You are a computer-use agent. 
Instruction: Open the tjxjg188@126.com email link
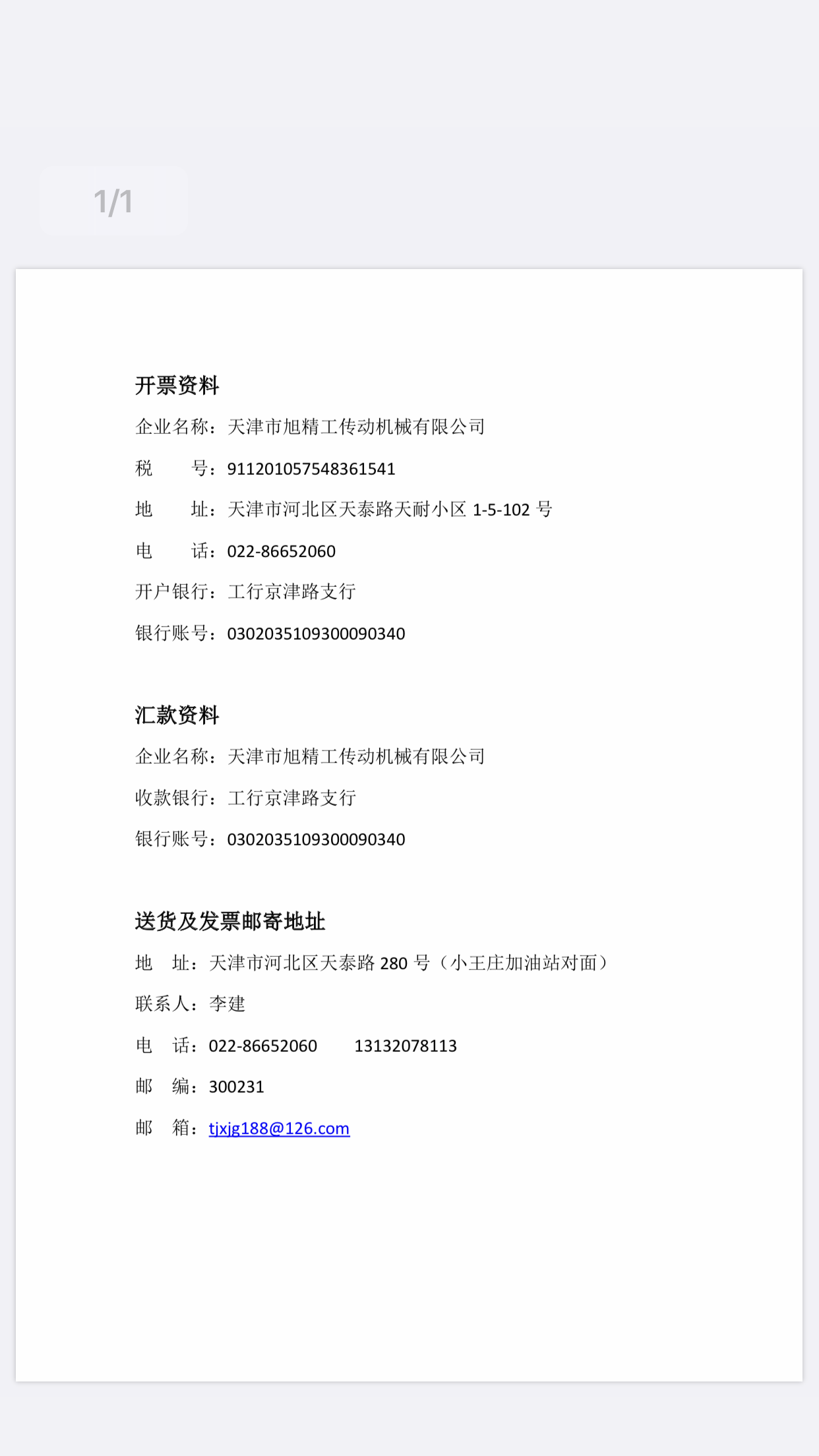(x=279, y=1128)
